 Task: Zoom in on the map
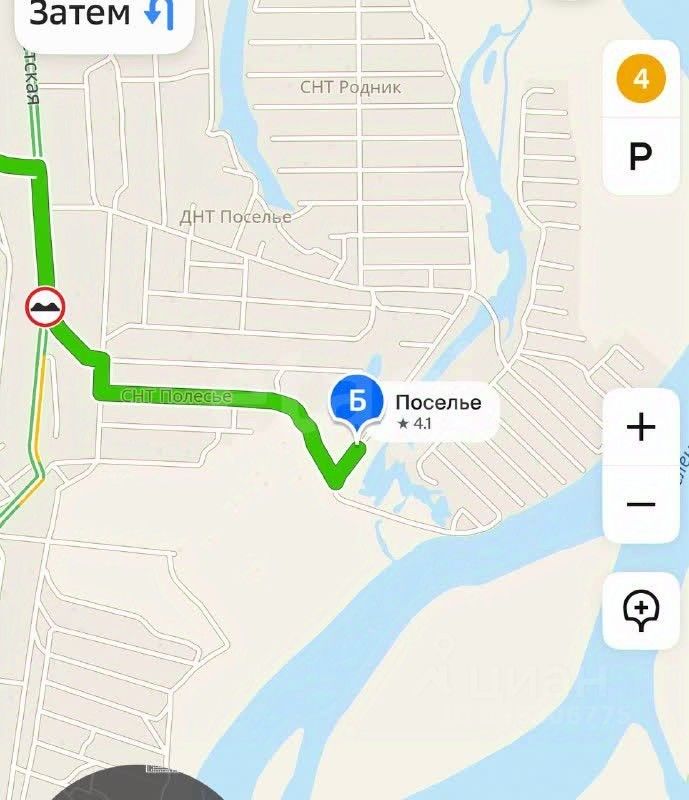click(641, 428)
